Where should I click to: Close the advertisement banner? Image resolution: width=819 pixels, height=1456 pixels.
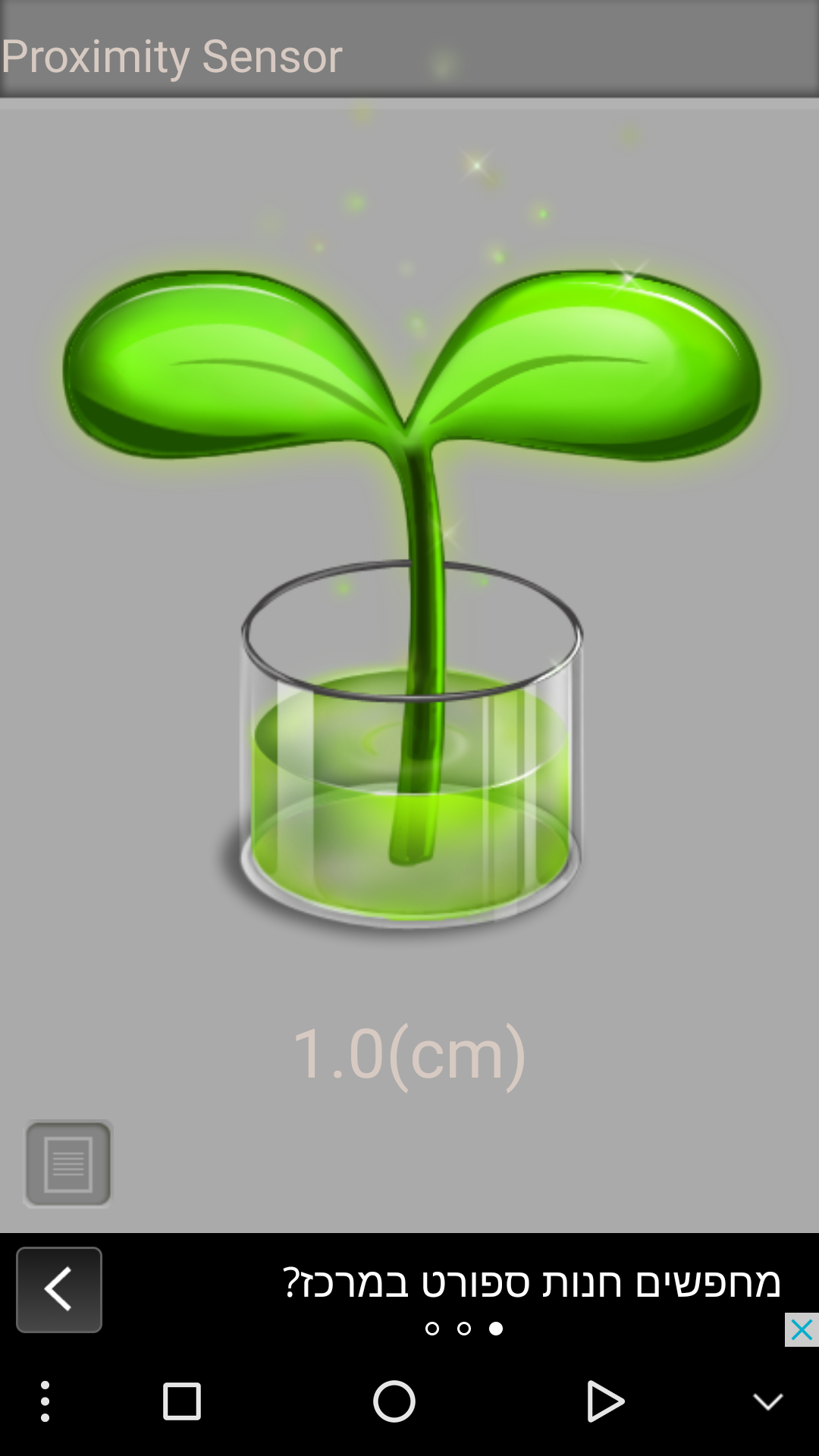point(802,1329)
